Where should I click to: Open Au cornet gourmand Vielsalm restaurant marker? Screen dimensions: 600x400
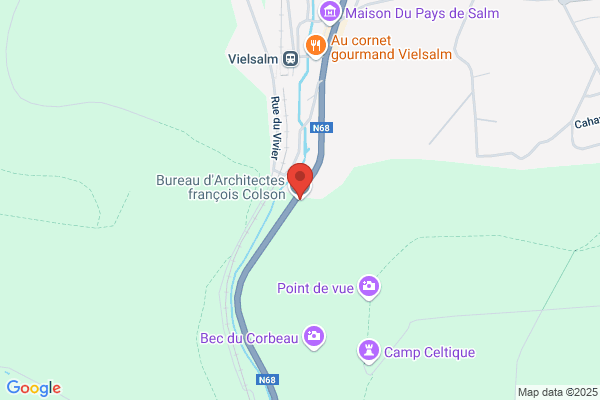click(315, 45)
